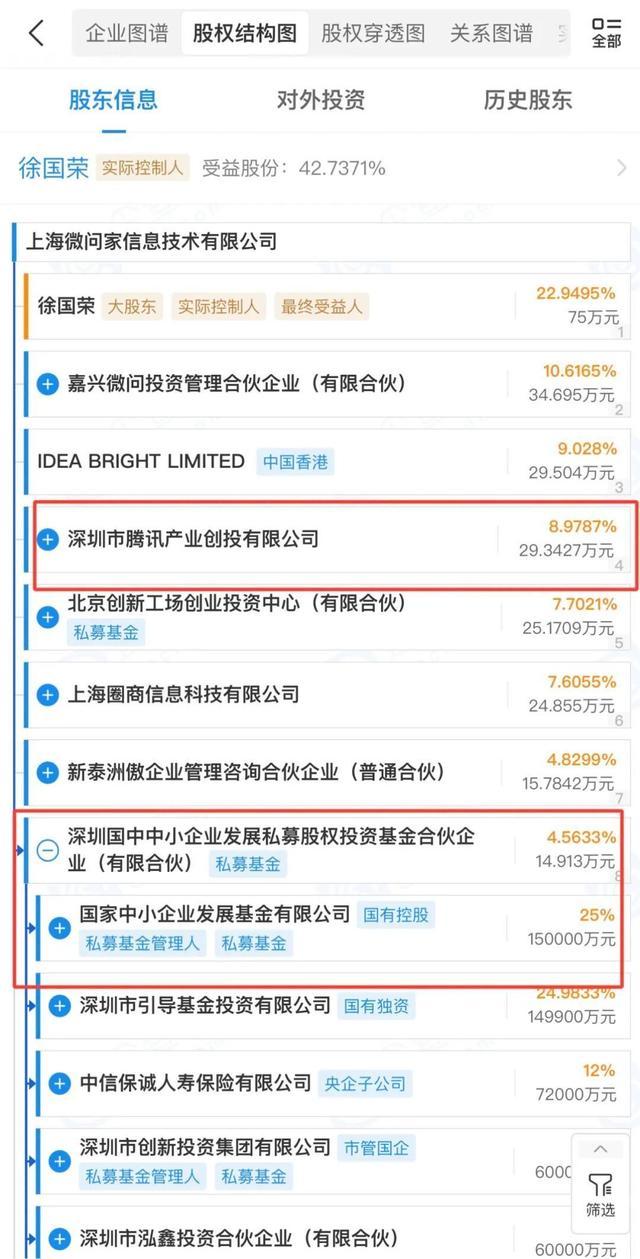Open 徐国荣 actual controller details chevron
The width and height of the screenshot is (640, 1259).
(x=622, y=167)
